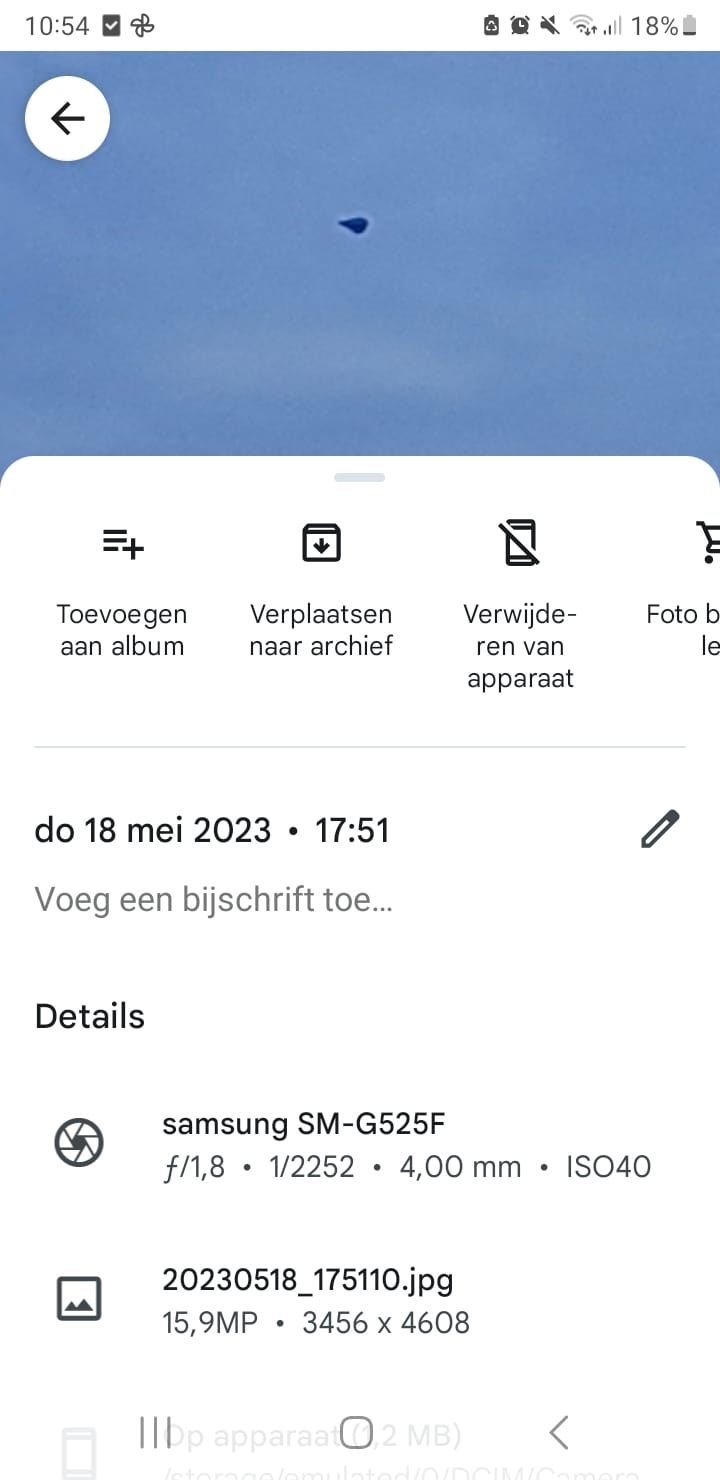This screenshot has width=720, height=1480.
Task: Add a caption in Voeg een bijschrift toe
Action: 213,900
